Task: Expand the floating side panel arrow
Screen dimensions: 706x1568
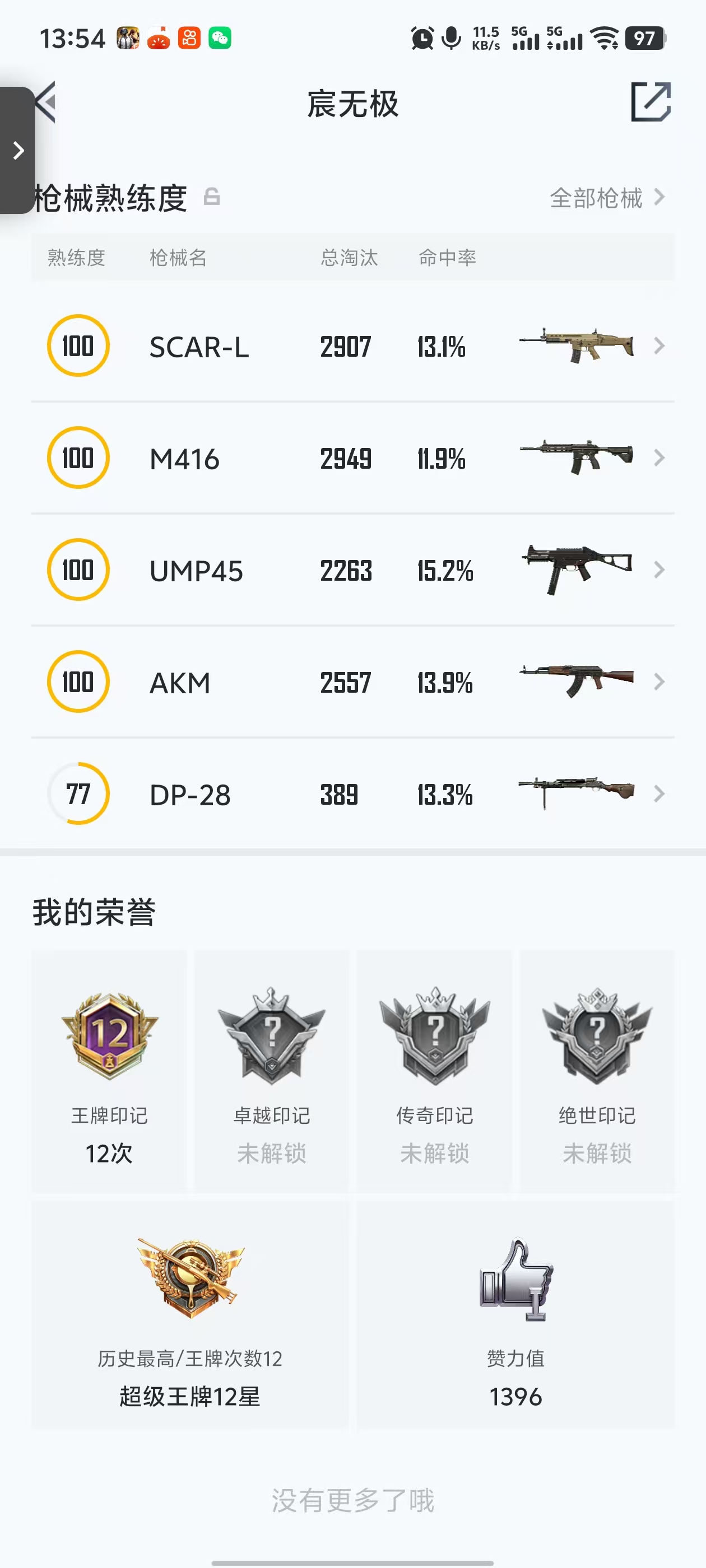Action: tap(18, 150)
